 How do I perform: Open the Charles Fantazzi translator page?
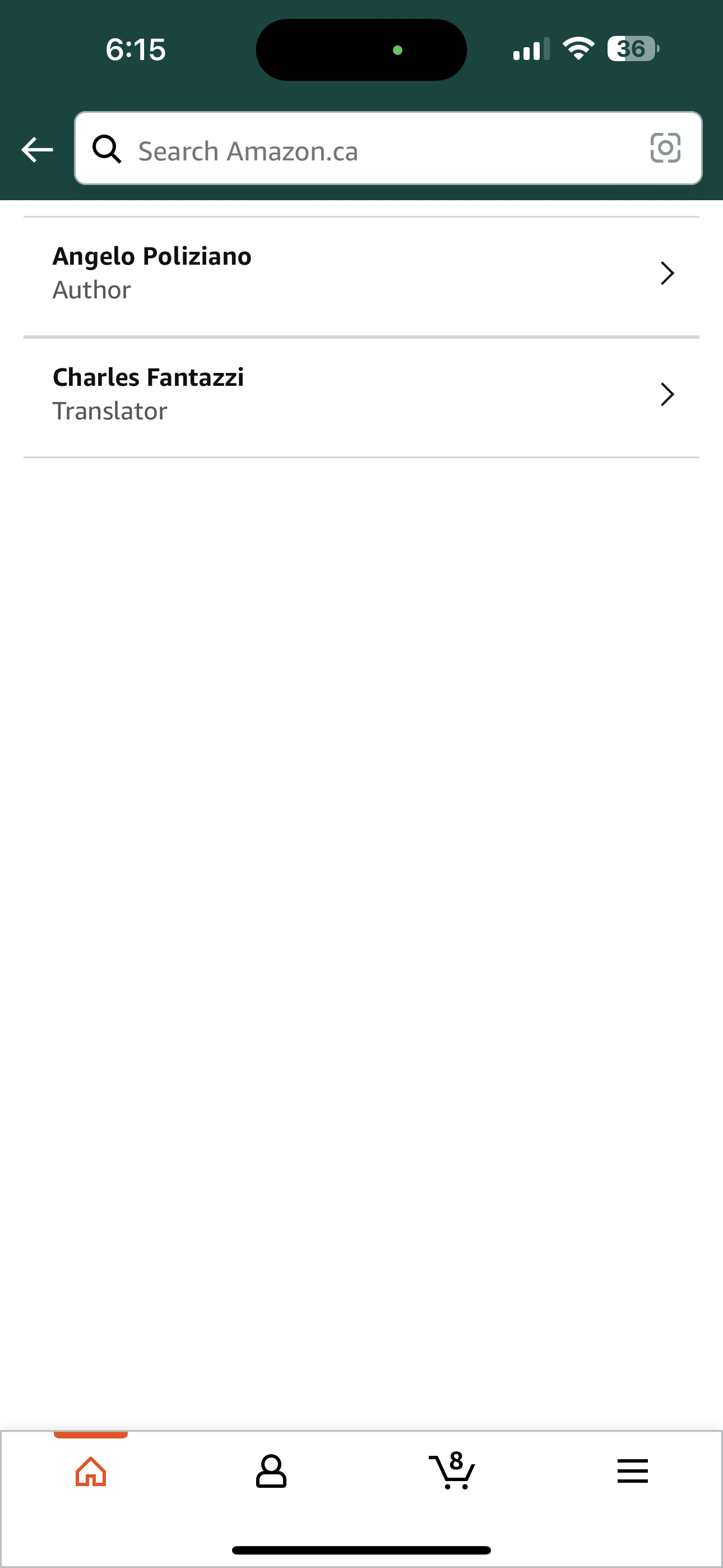point(361,398)
